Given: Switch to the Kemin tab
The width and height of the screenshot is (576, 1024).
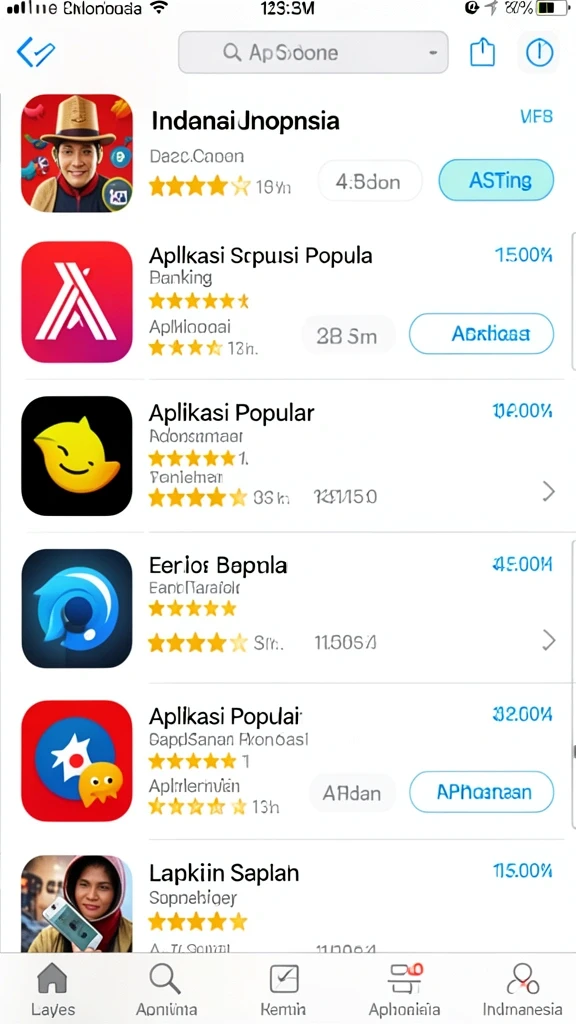Looking at the screenshot, I should (283, 989).
